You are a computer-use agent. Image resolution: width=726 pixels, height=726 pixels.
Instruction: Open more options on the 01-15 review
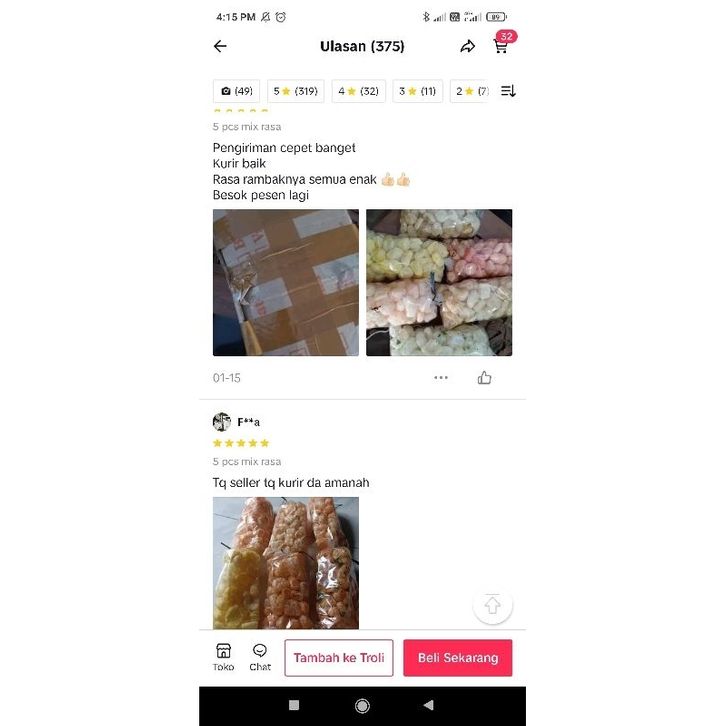point(441,378)
